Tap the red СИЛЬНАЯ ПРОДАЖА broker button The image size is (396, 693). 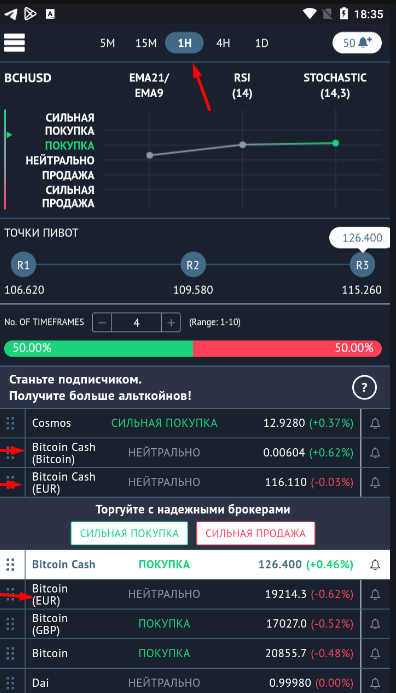point(255,533)
